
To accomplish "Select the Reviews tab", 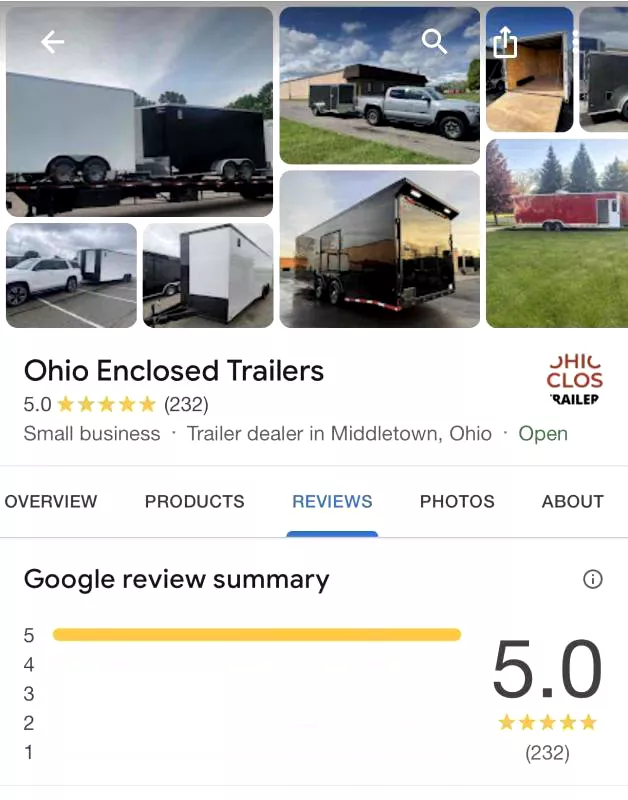I will point(332,502).
